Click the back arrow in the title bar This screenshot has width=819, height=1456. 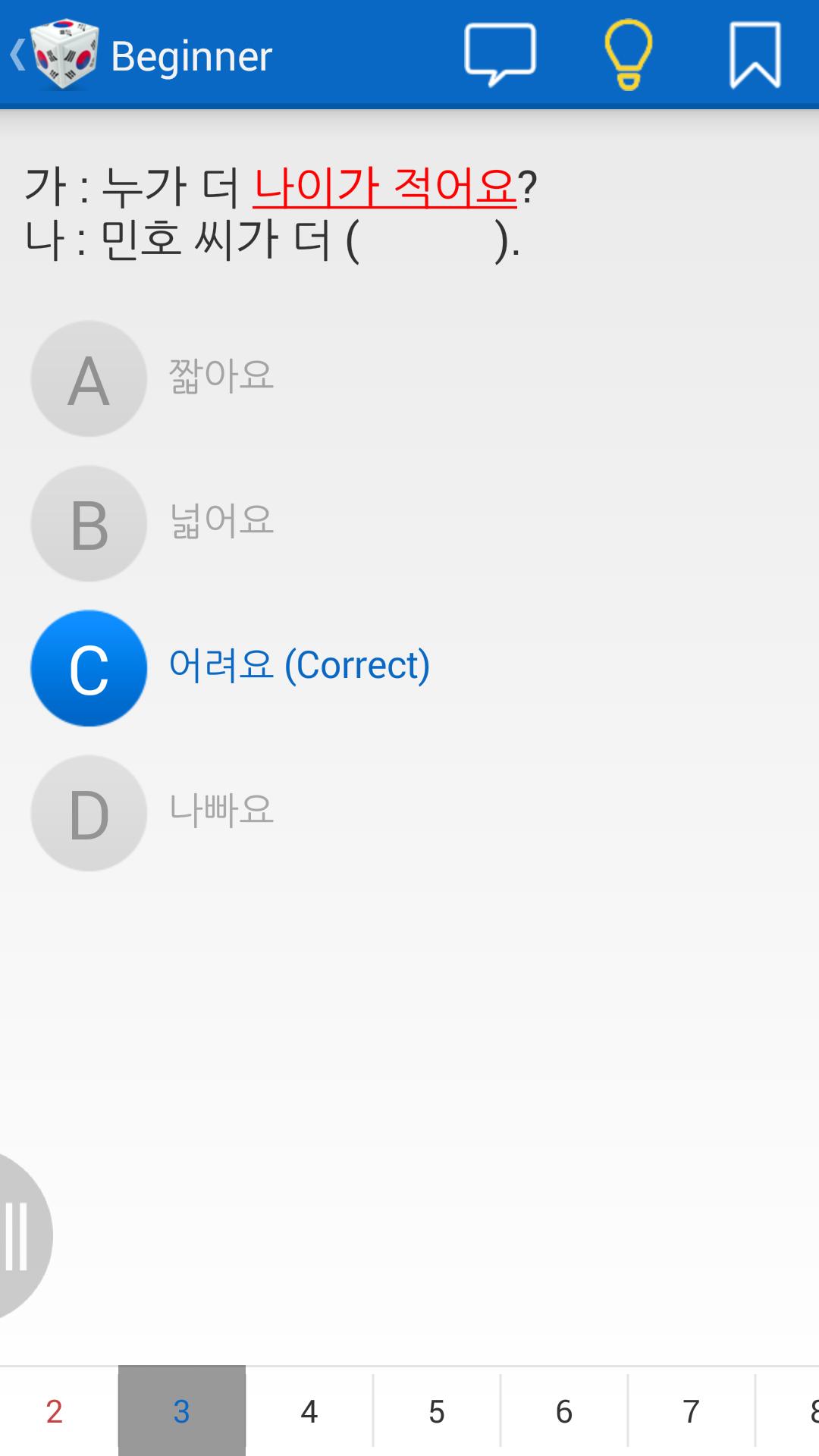(17, 55)
